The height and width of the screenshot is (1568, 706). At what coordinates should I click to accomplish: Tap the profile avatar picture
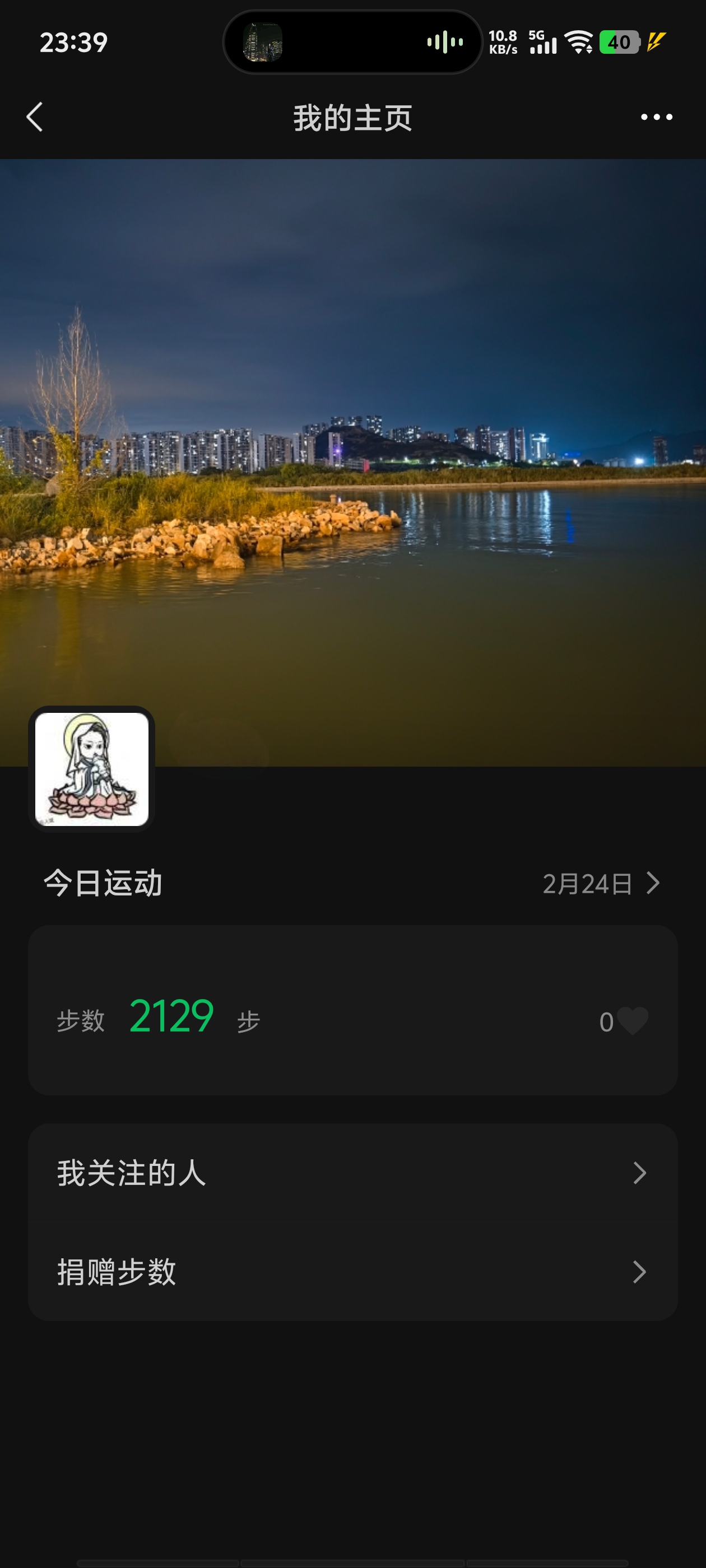pyautogui.click(x=92, y=769)
